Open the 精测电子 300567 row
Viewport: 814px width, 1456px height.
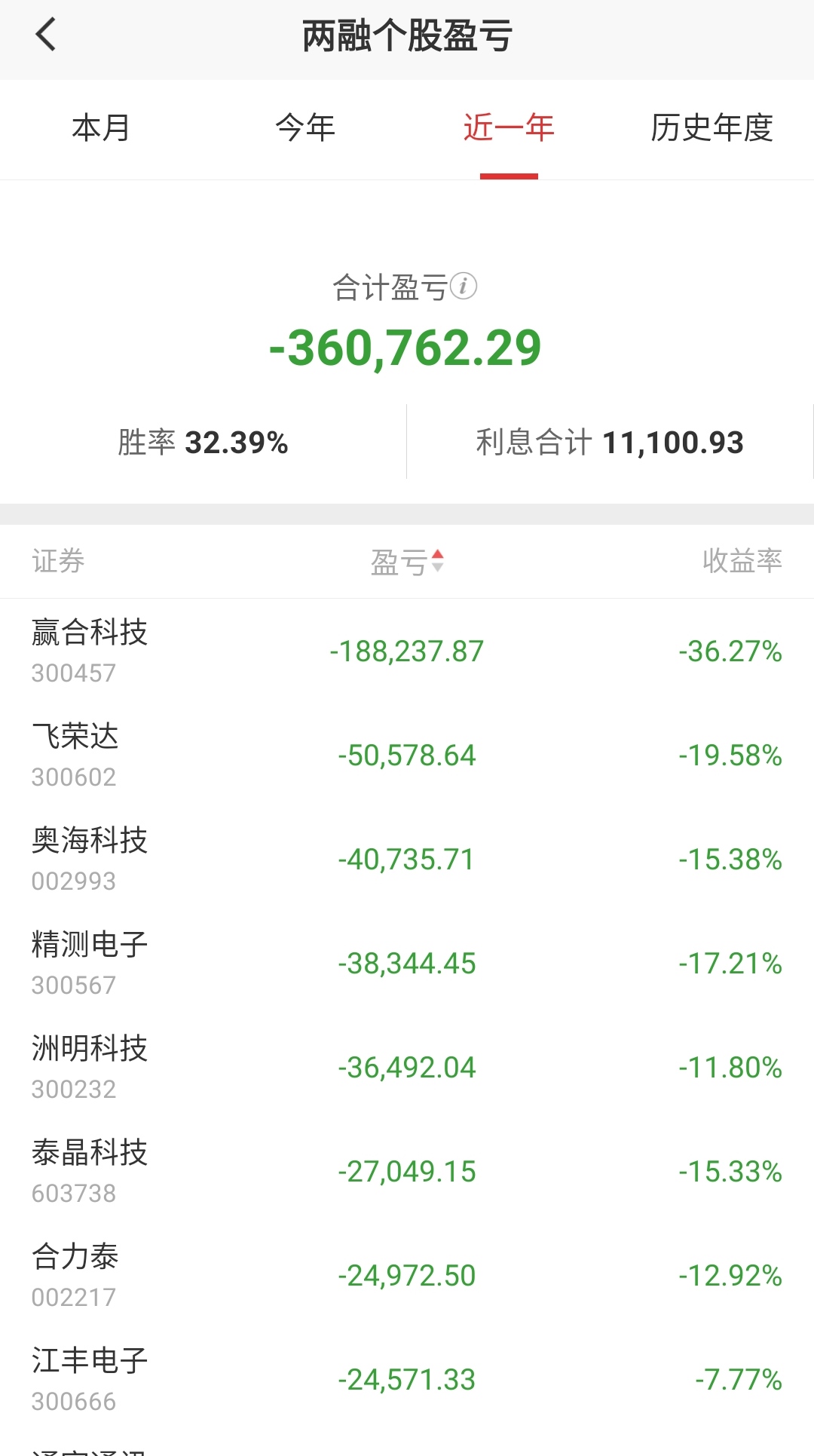click(407, 963)
